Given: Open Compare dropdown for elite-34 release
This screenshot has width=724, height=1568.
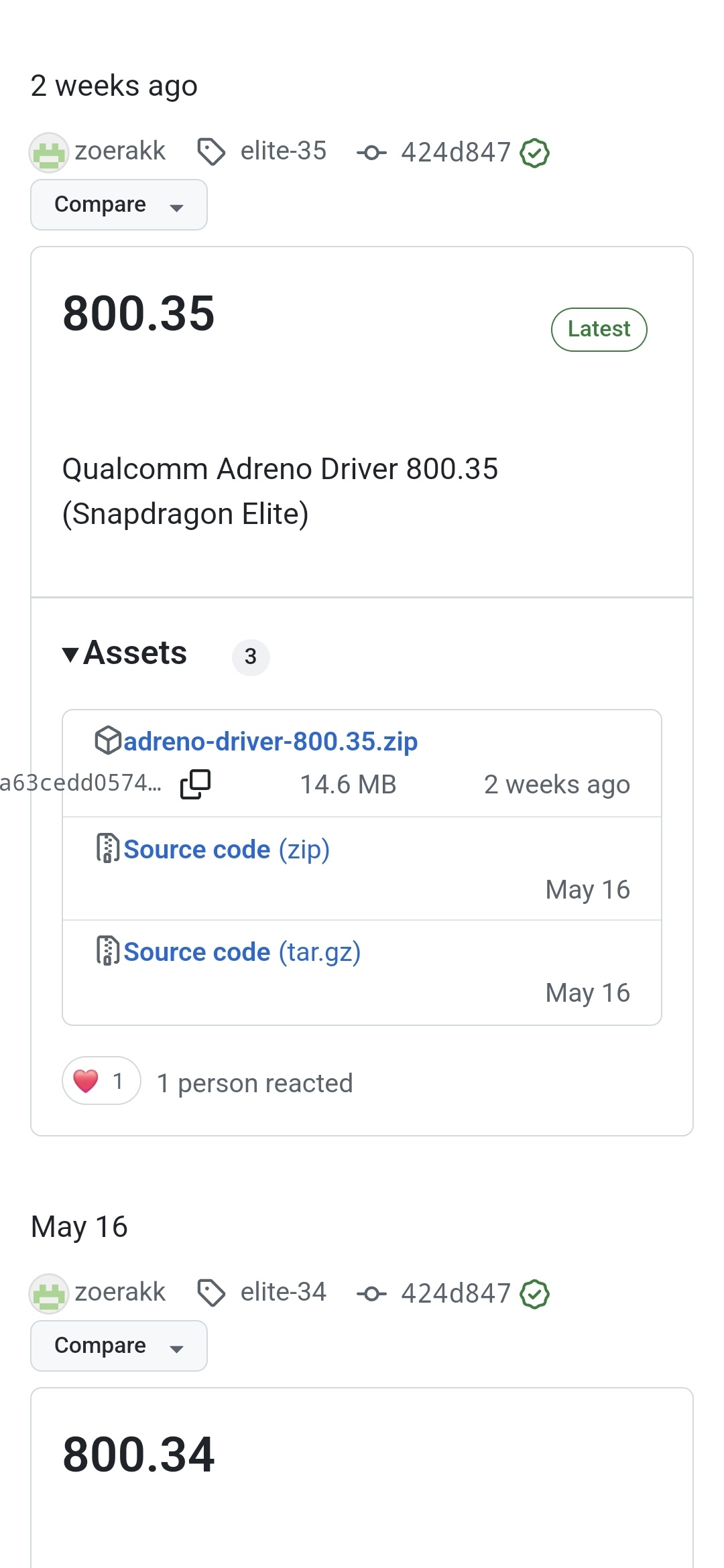Looking at the screenshot, I should click(119, 1346).
